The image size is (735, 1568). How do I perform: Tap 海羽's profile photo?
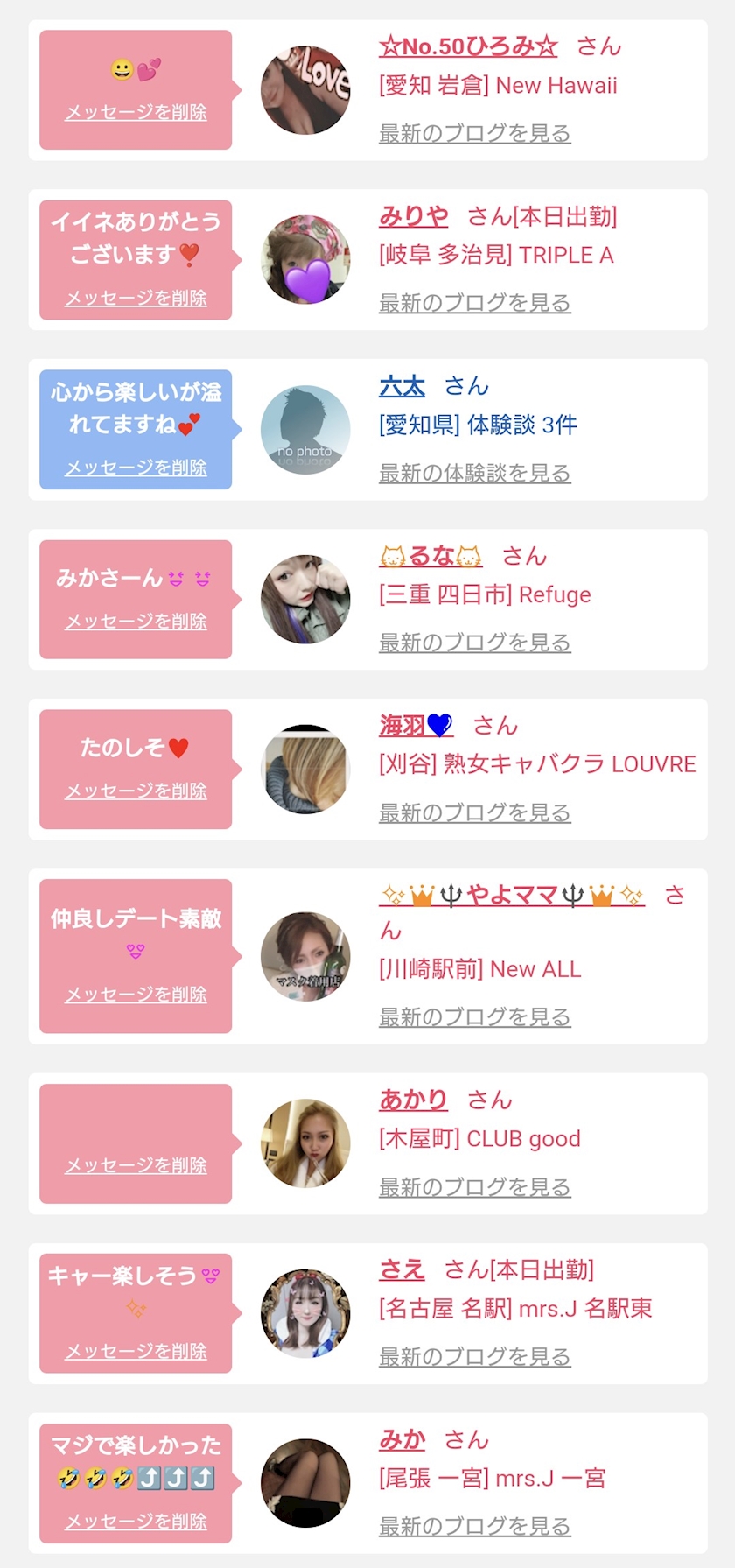pos(305,770)
